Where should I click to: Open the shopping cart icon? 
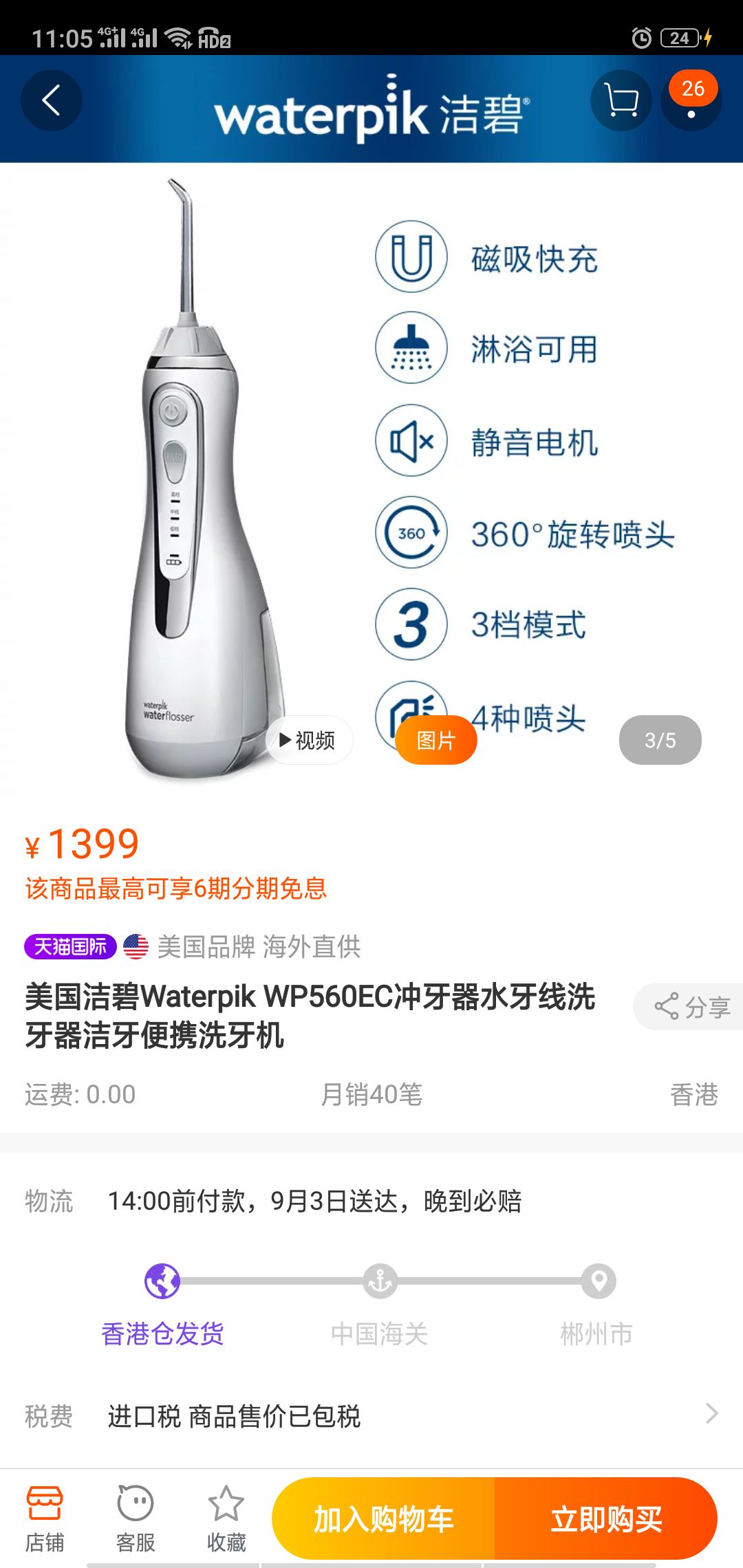click(621, 101)
